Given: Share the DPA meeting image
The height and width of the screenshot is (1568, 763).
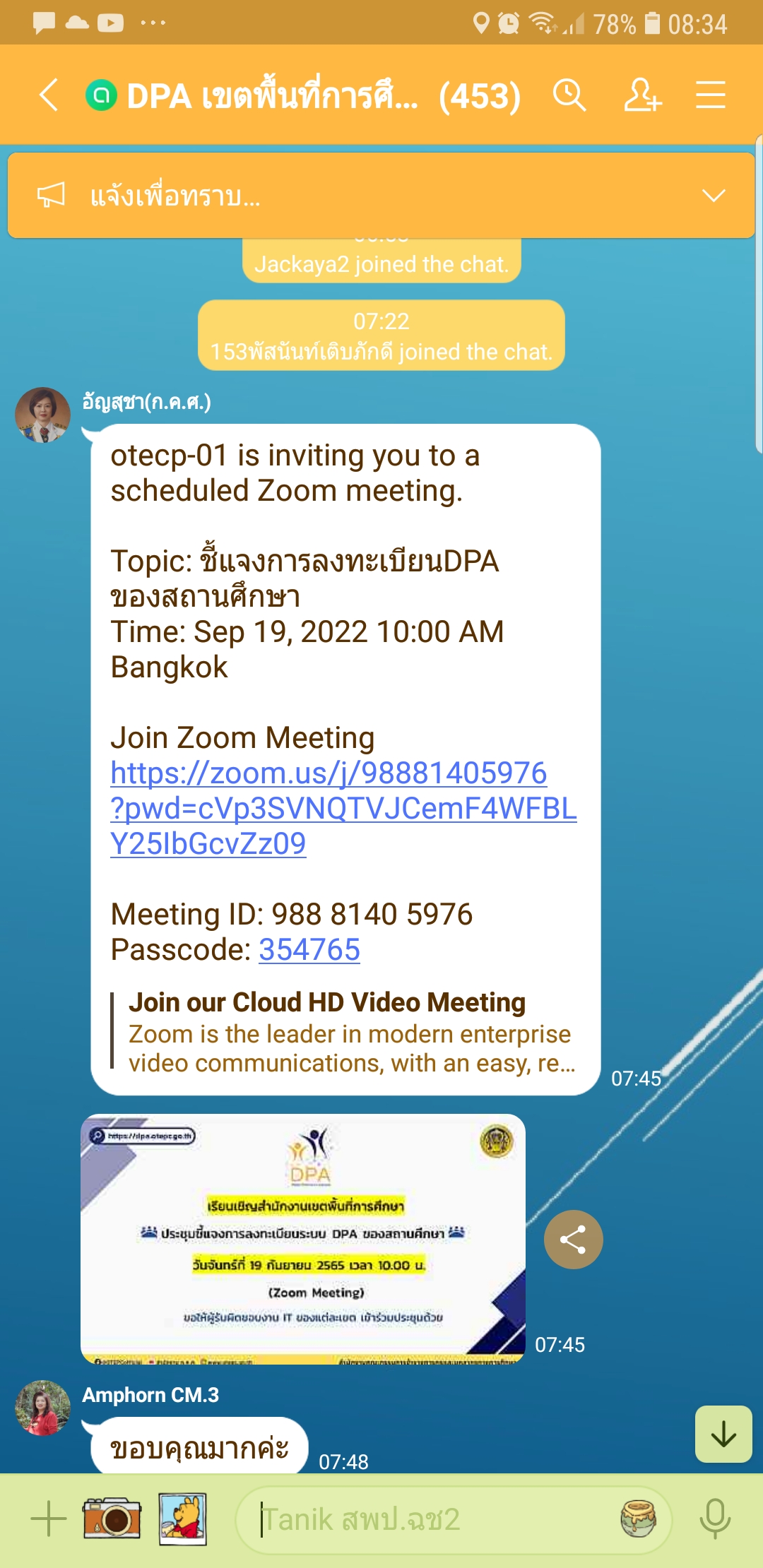Looking at the screenshot, I should [x=573, y=1240].
